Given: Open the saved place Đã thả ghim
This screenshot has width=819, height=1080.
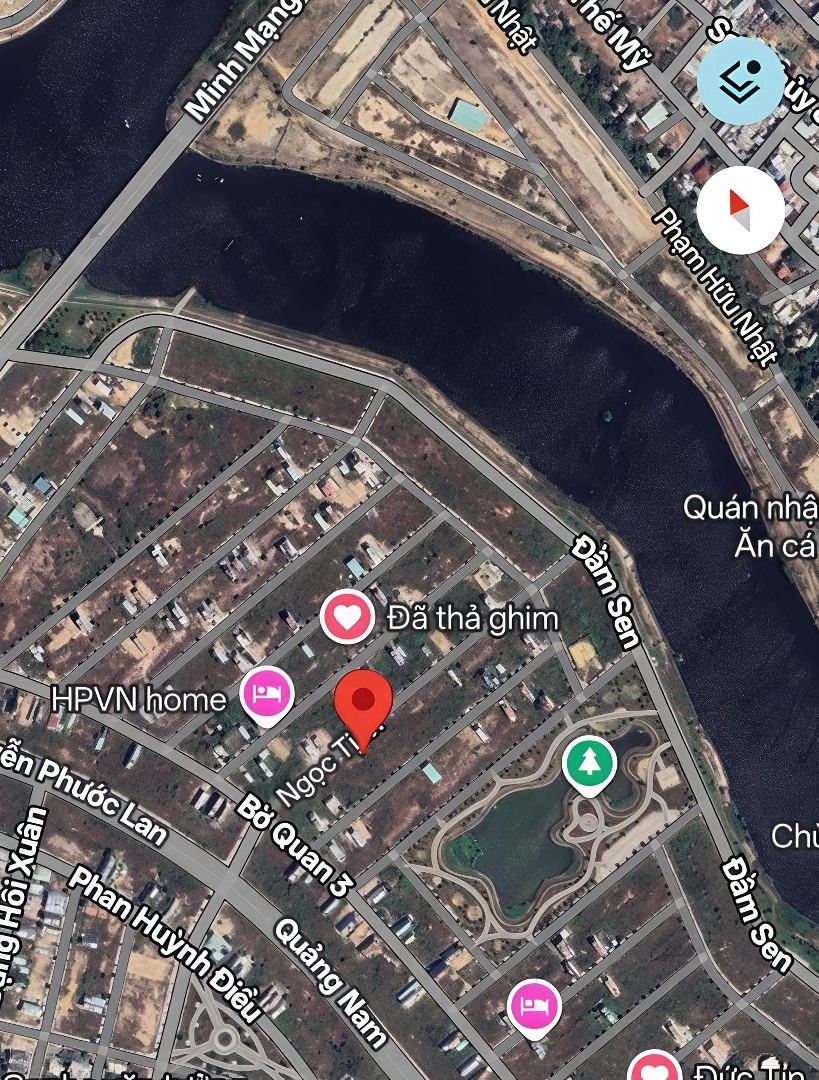Looking at the screenshot, I should pos(347,617).
